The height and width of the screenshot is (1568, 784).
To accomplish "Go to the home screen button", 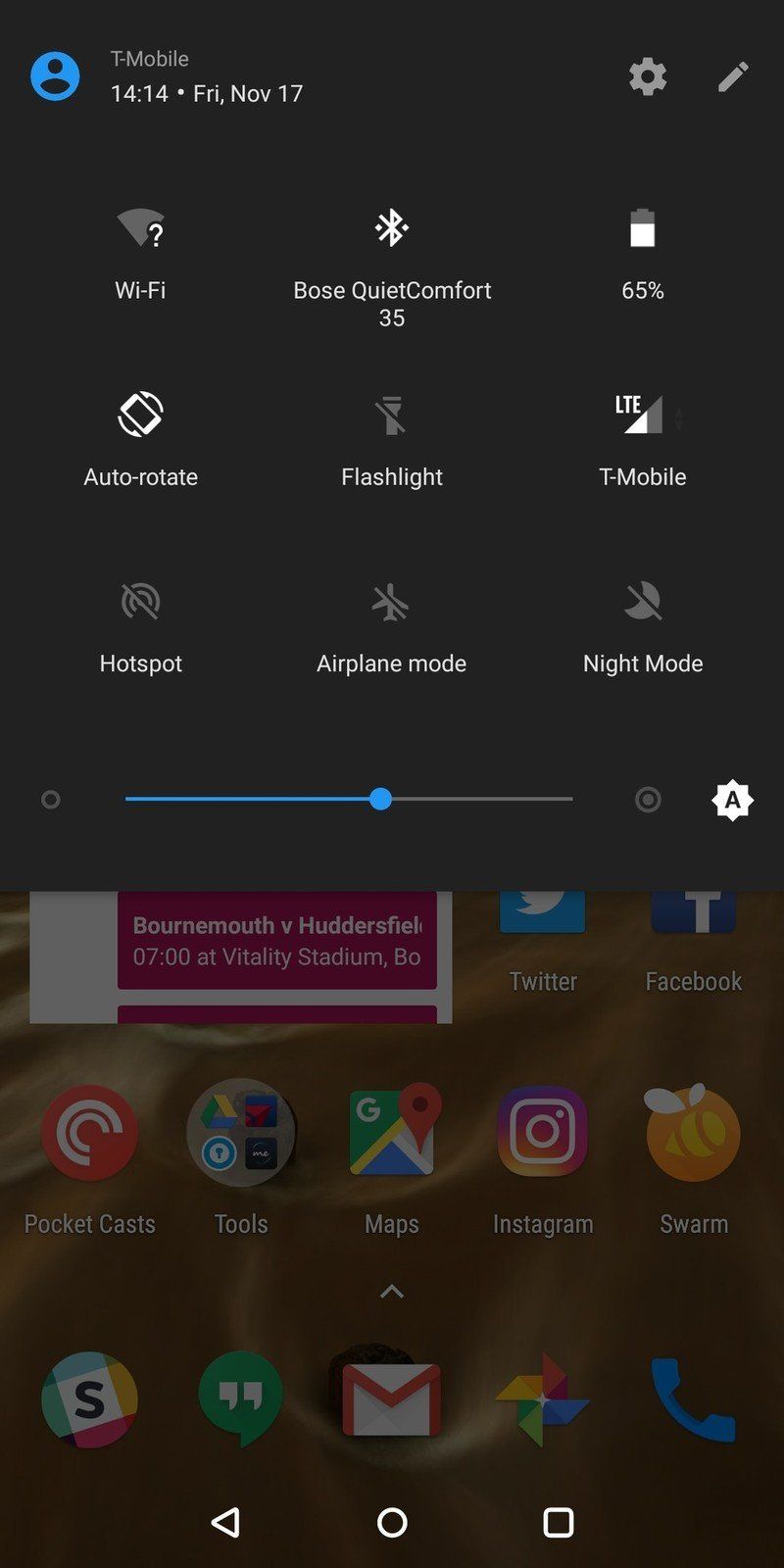I will [x=392, y=1522].
